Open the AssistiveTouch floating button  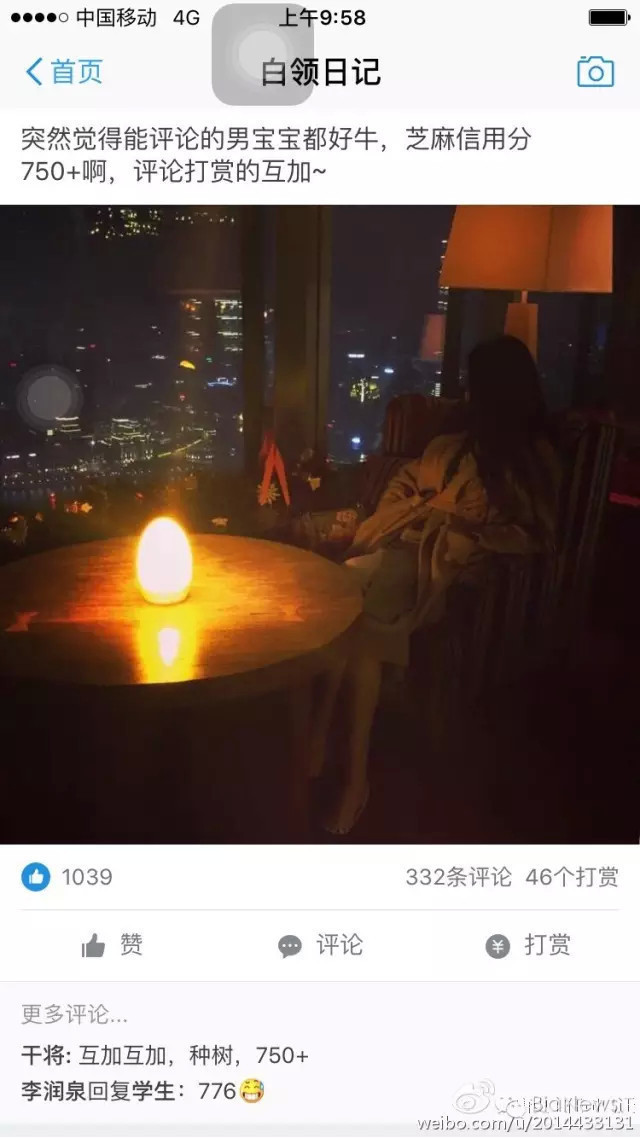[x=263, y=55]
